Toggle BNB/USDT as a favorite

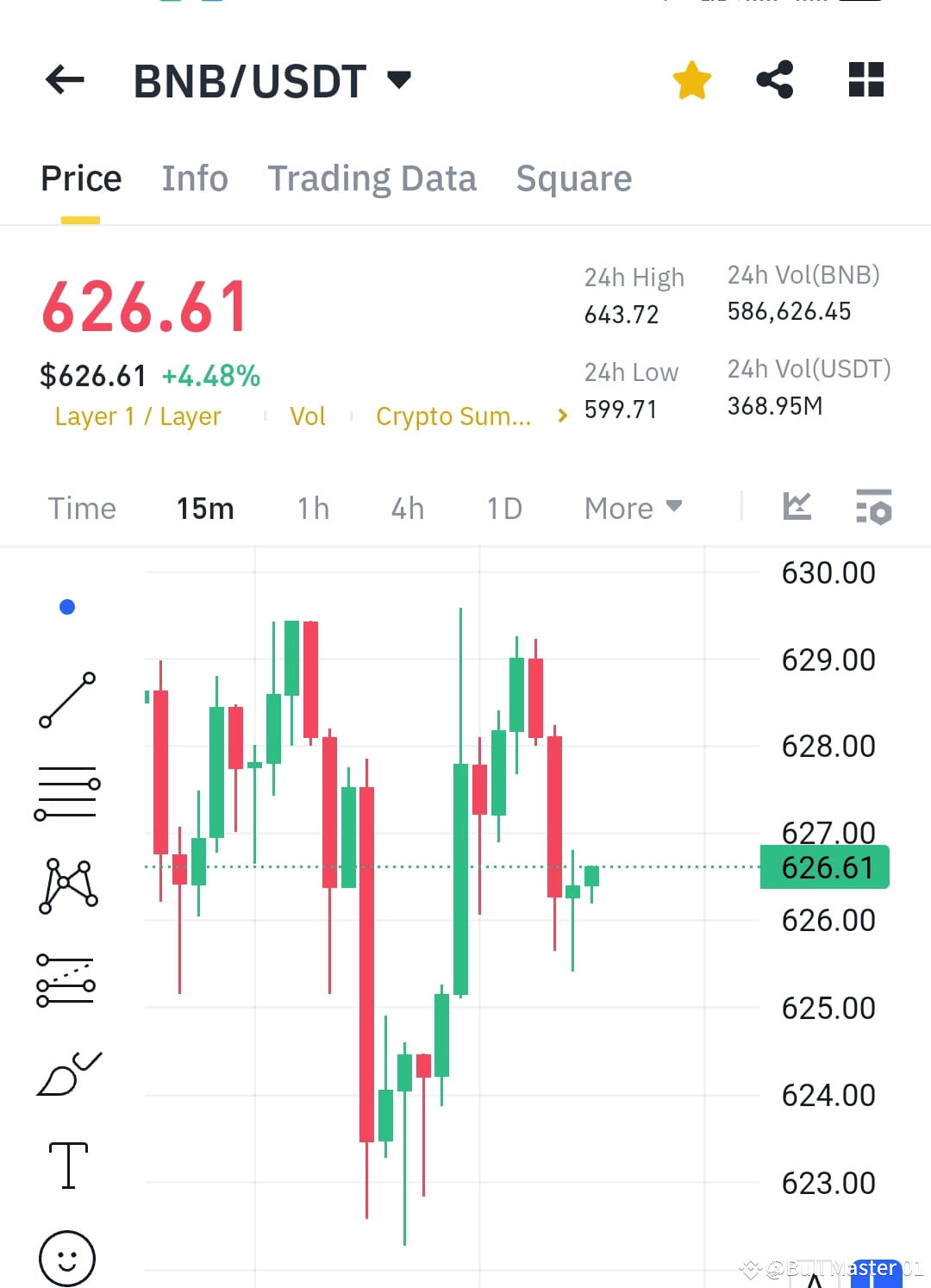(x=691, y=79)
